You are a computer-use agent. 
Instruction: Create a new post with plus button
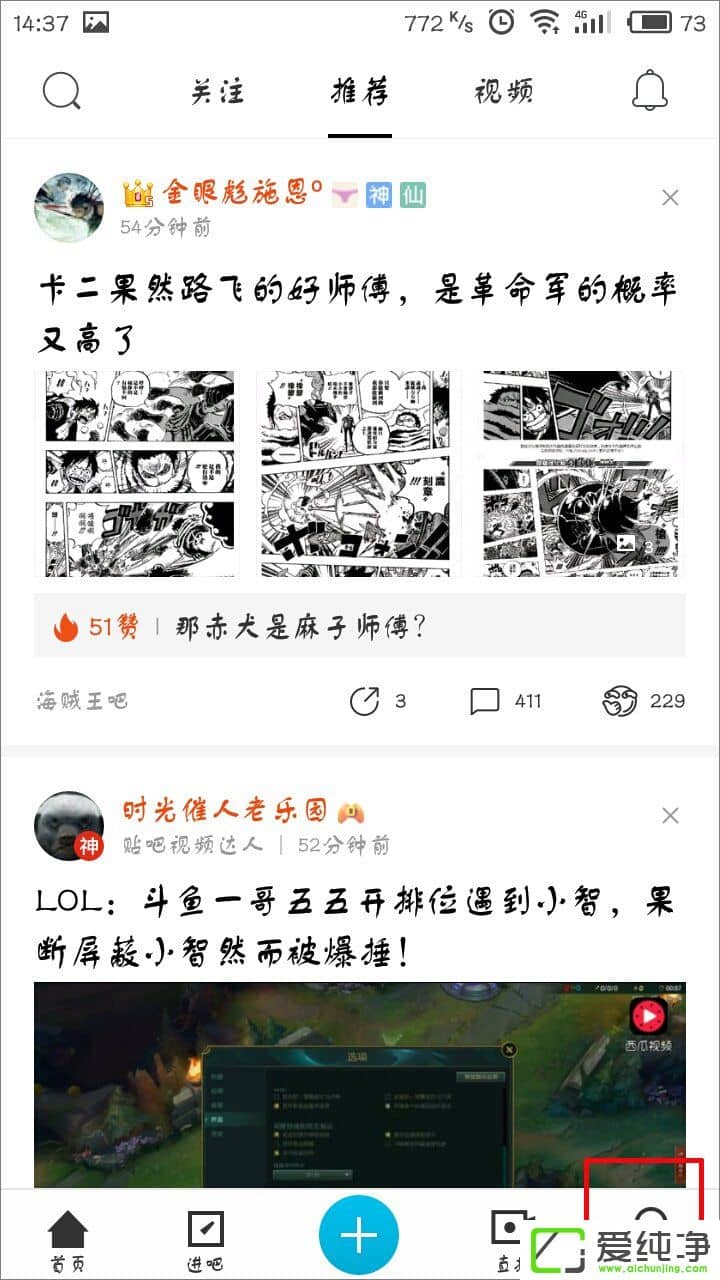click(358, 1235)
